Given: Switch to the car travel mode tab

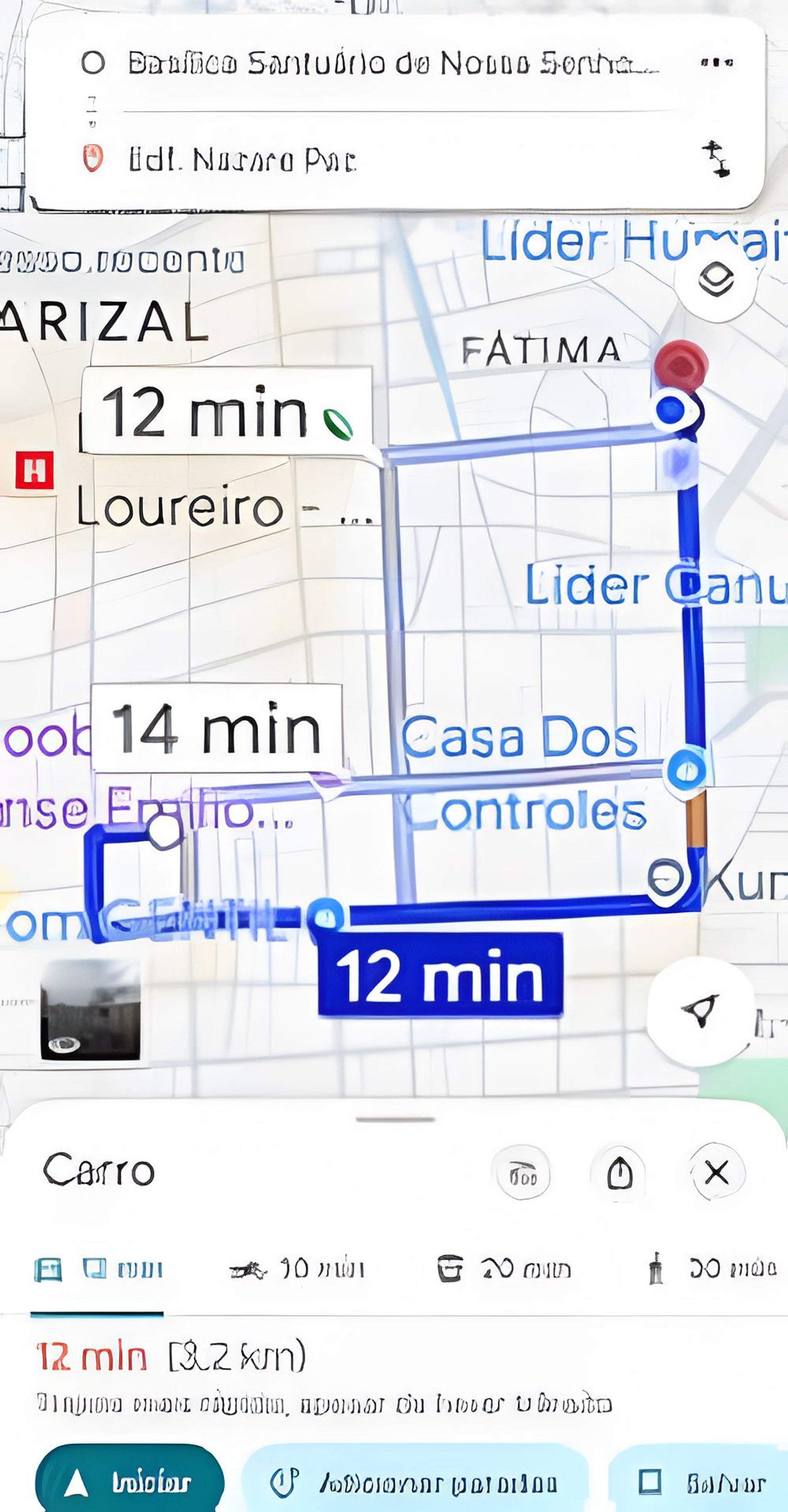Looking at the screenshot, I should pyautogui.click(x=97, y=1269).
